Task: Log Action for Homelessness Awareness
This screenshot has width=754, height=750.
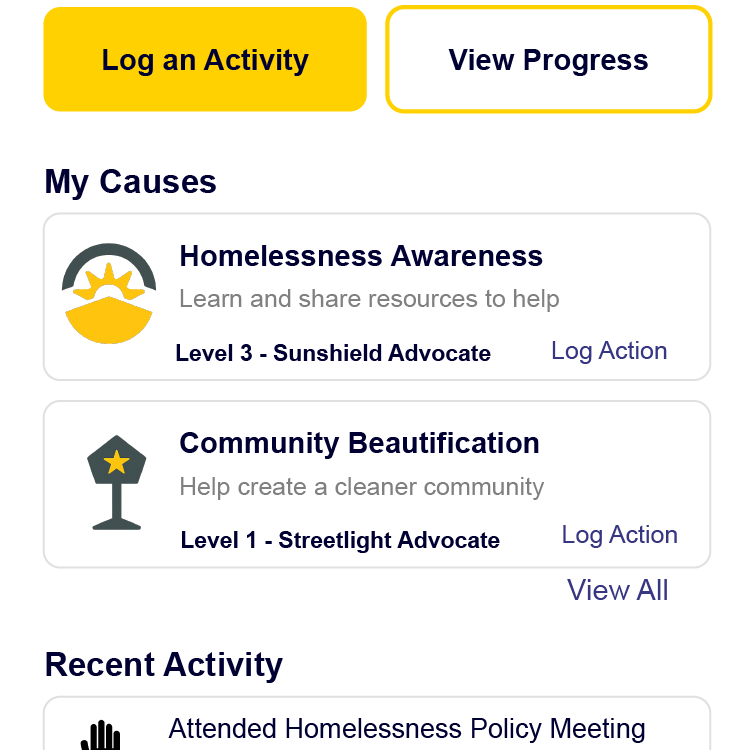Action: coord(608,351)
